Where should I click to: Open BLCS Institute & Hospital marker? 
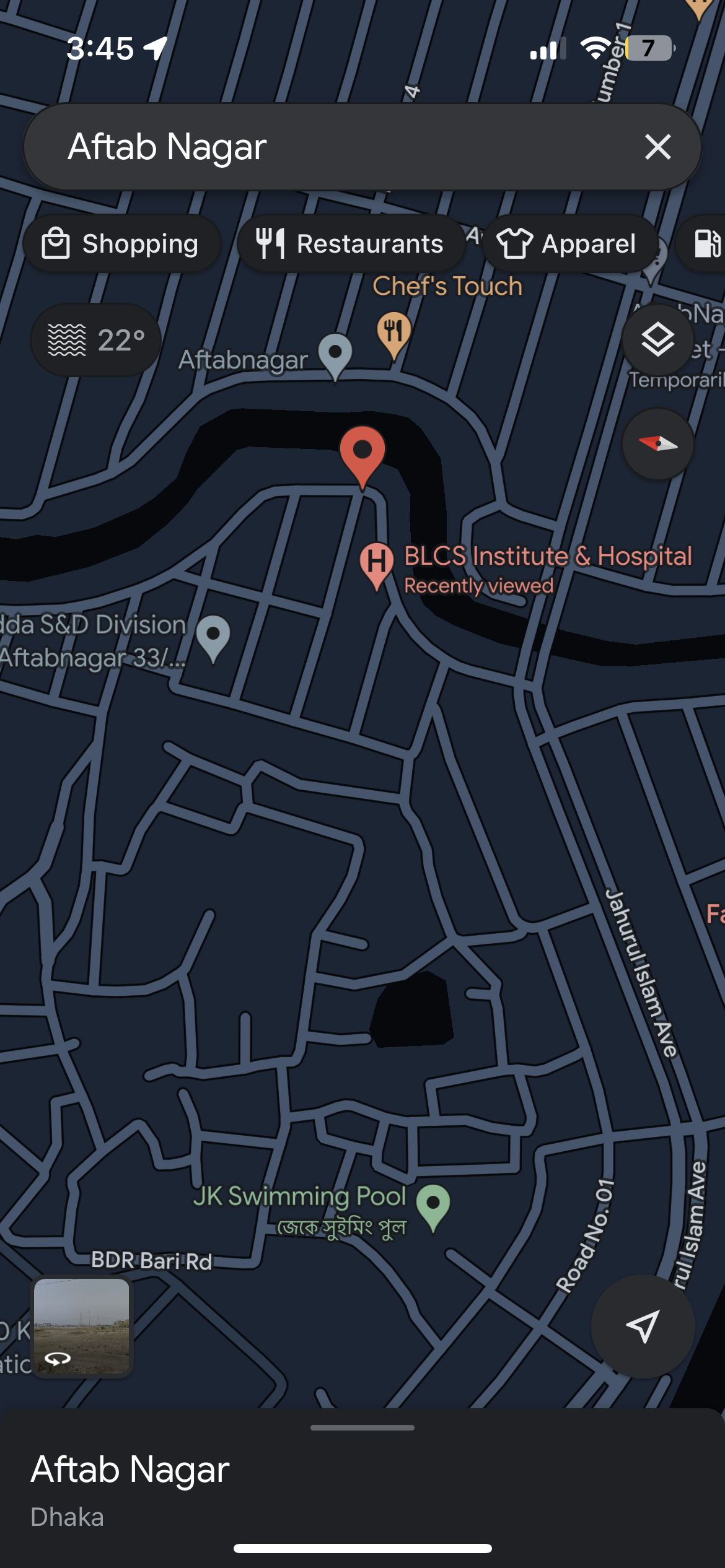pos(377,565)
